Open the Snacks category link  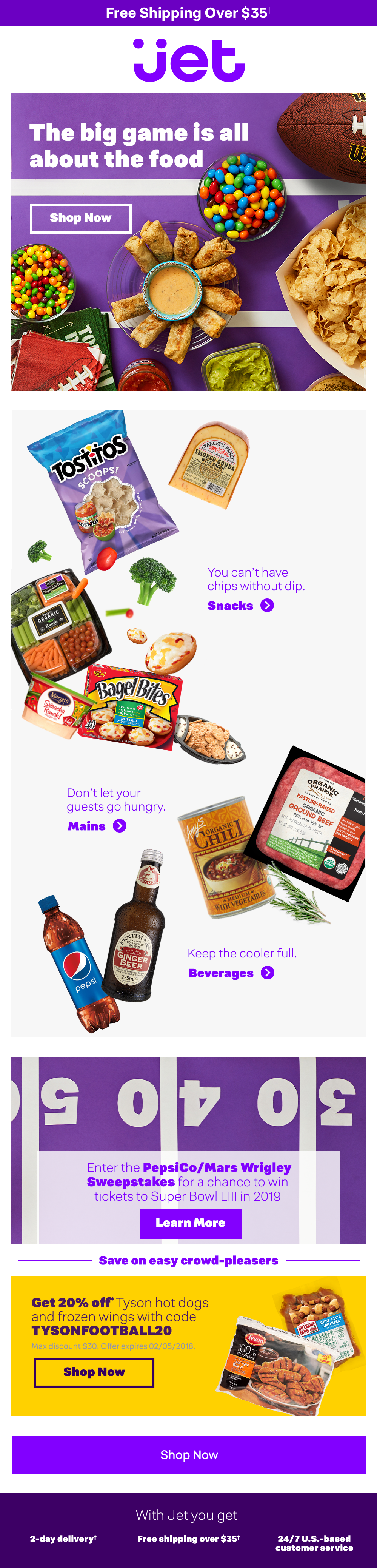(x=240, y=606)
